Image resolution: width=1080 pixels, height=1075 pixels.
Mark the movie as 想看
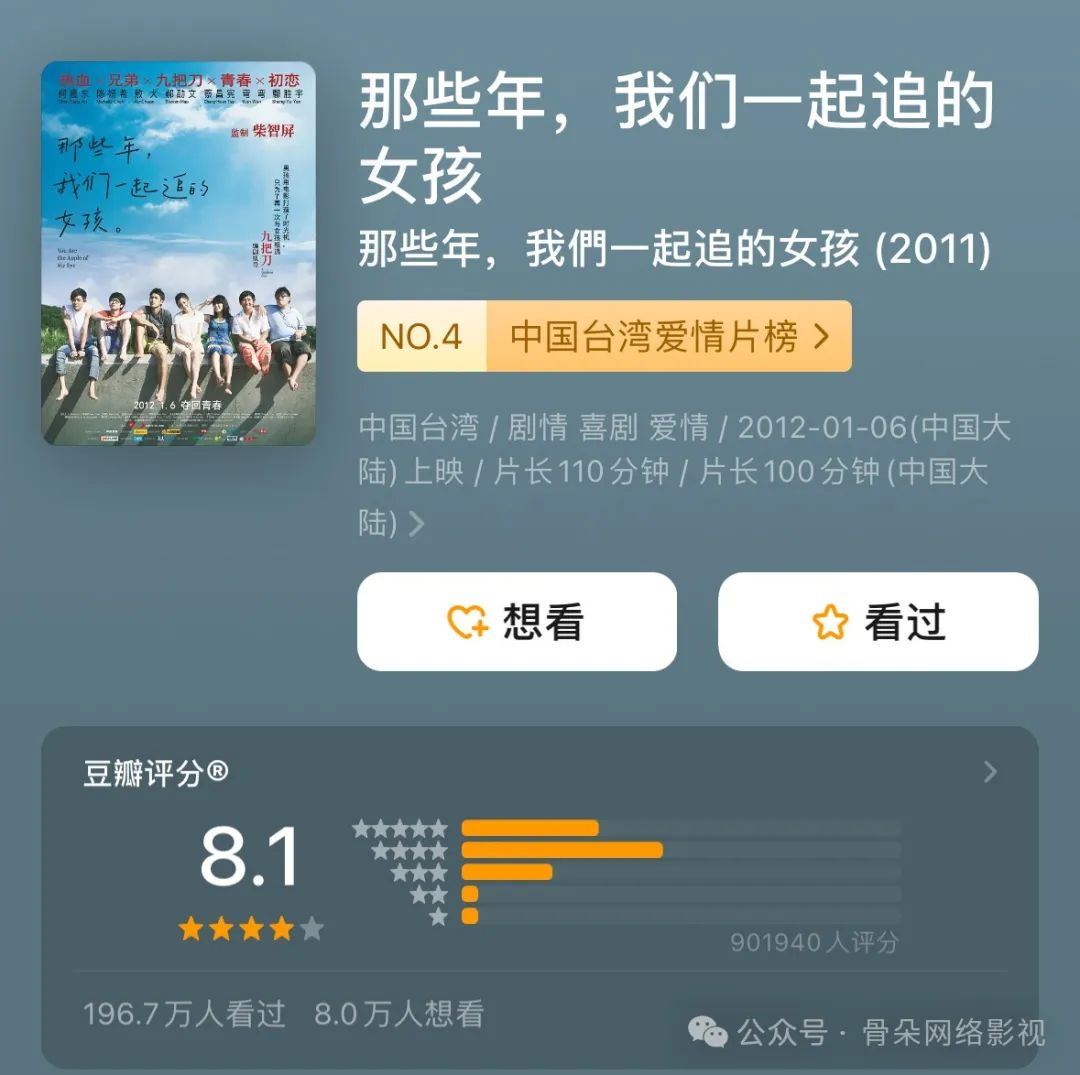[517, 622]
